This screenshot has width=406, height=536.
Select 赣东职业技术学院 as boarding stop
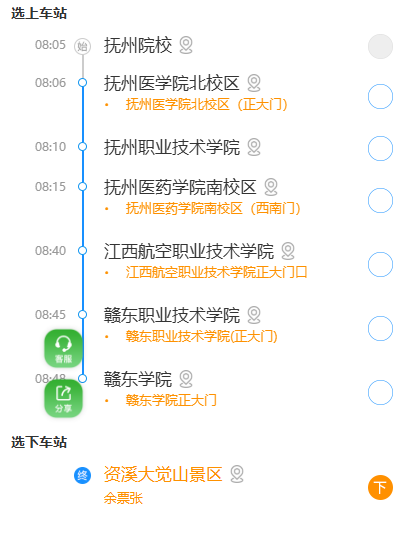coord(380,328)
